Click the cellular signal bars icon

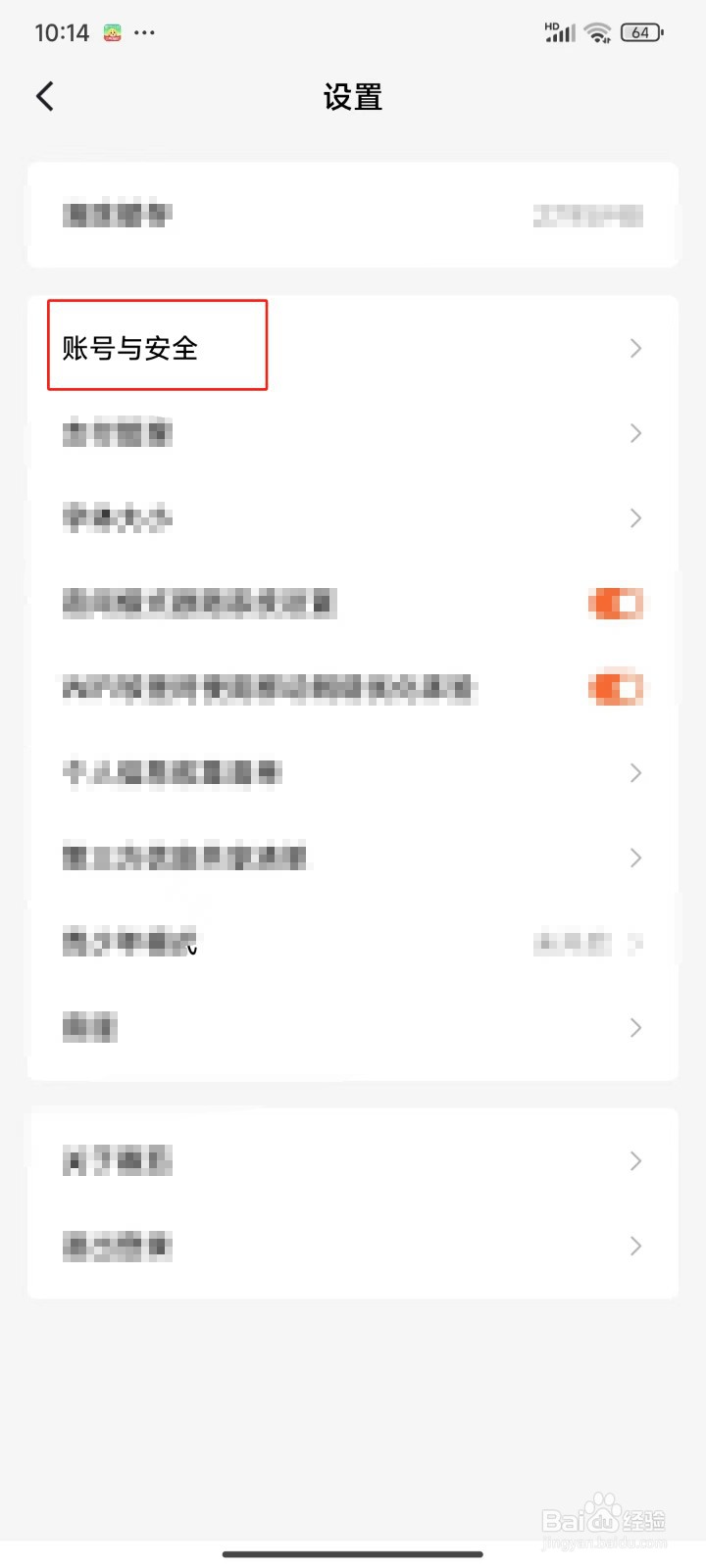tap(560, 32)
